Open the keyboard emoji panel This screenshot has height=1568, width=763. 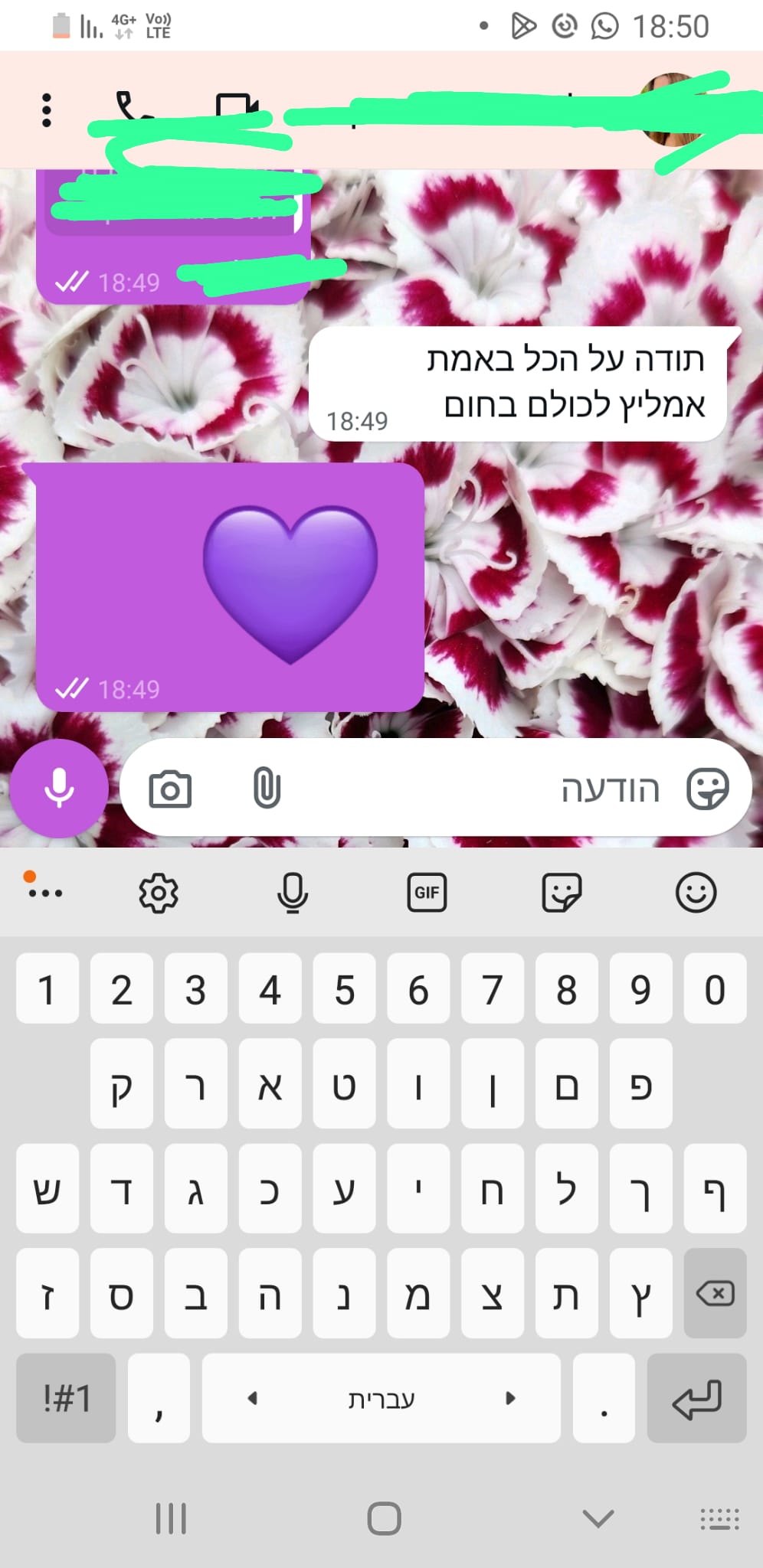(696, 893)
